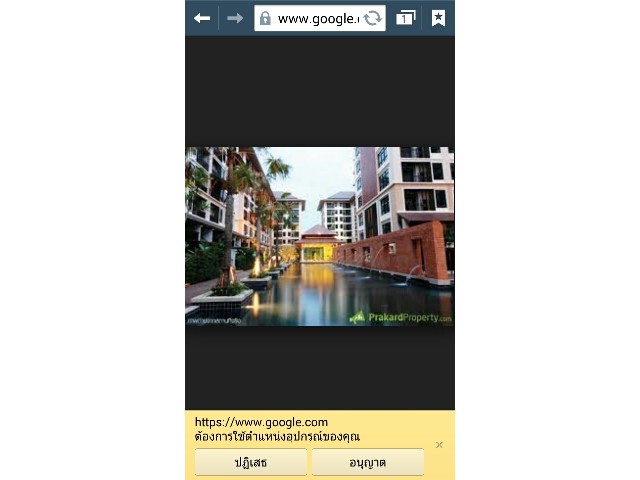Open the condo pool image

(x=320, y=236)
